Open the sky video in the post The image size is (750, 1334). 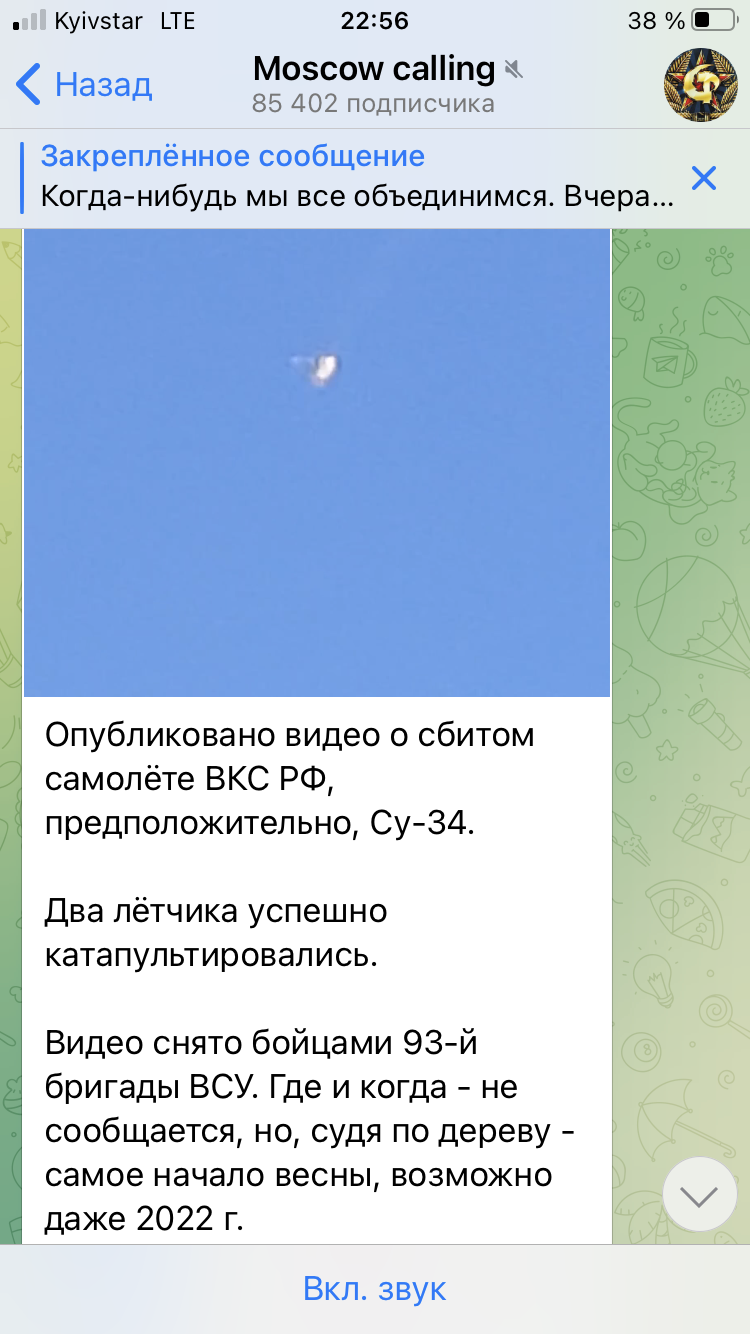316,462
